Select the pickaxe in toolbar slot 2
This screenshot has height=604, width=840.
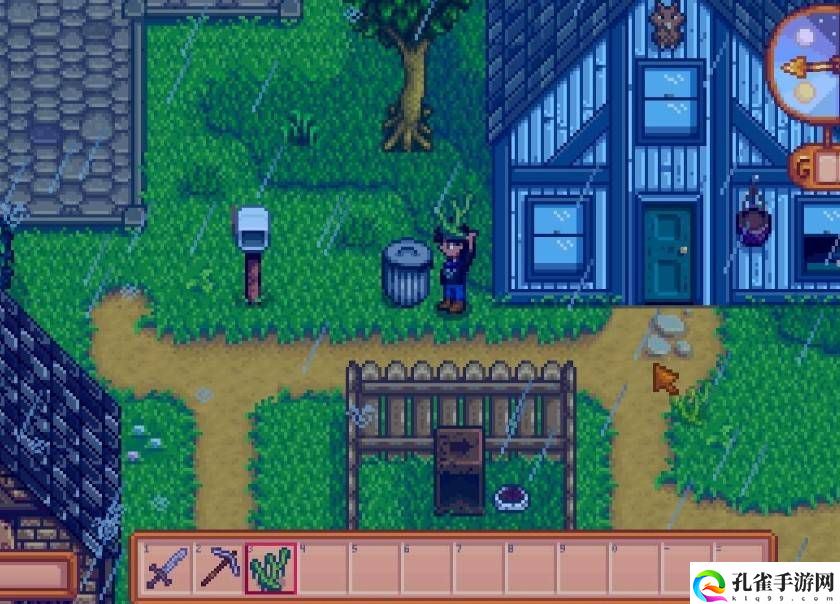coord(218,569)
